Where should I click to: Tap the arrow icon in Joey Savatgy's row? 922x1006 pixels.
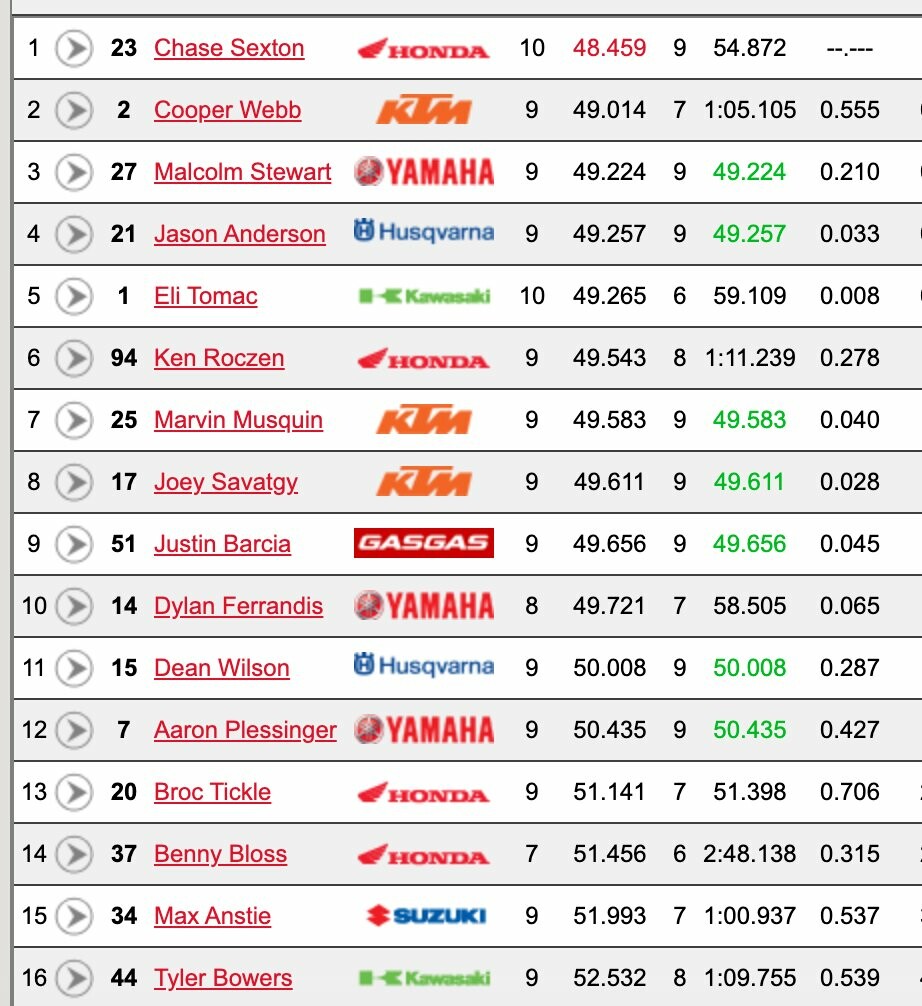click(74, 482)
